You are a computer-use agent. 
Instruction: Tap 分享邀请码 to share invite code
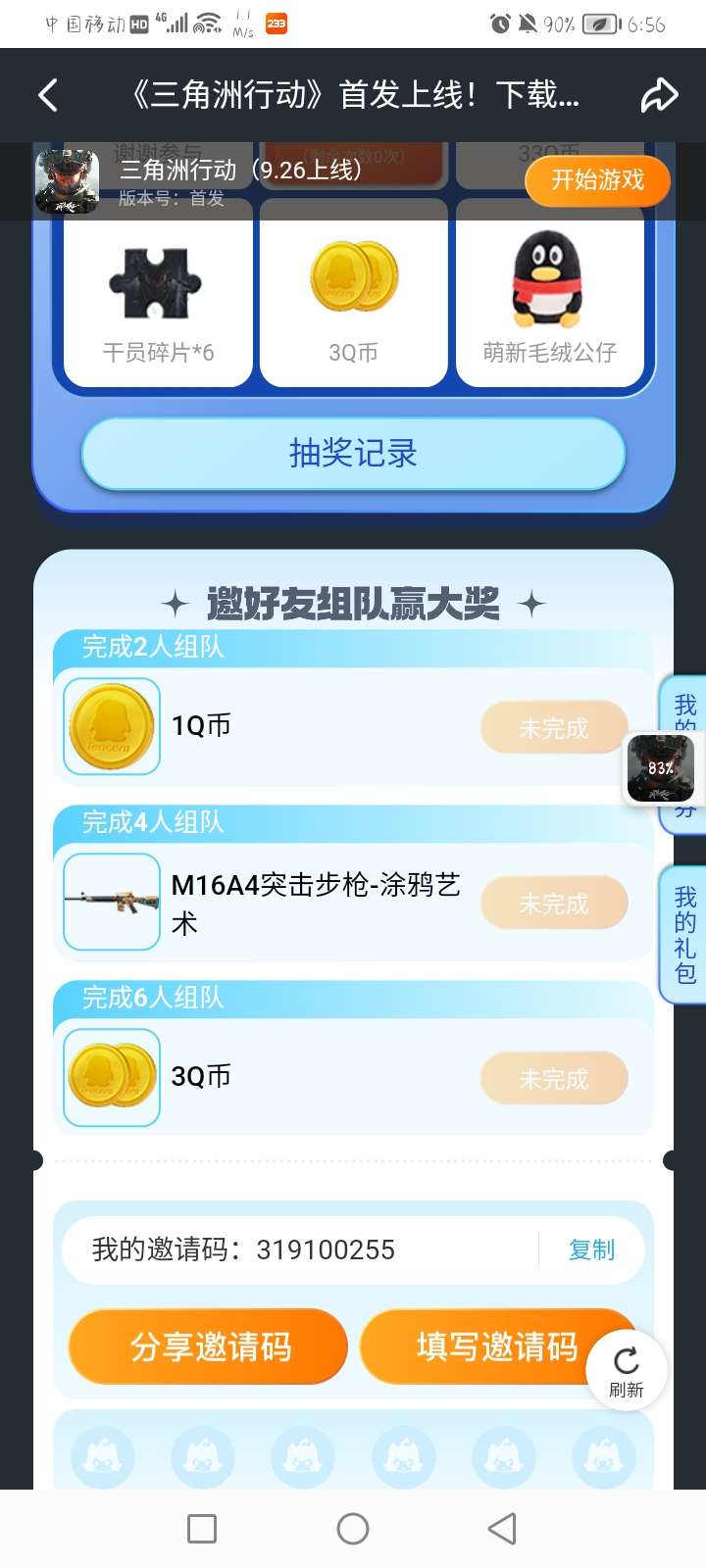(x=209, y=1347)
